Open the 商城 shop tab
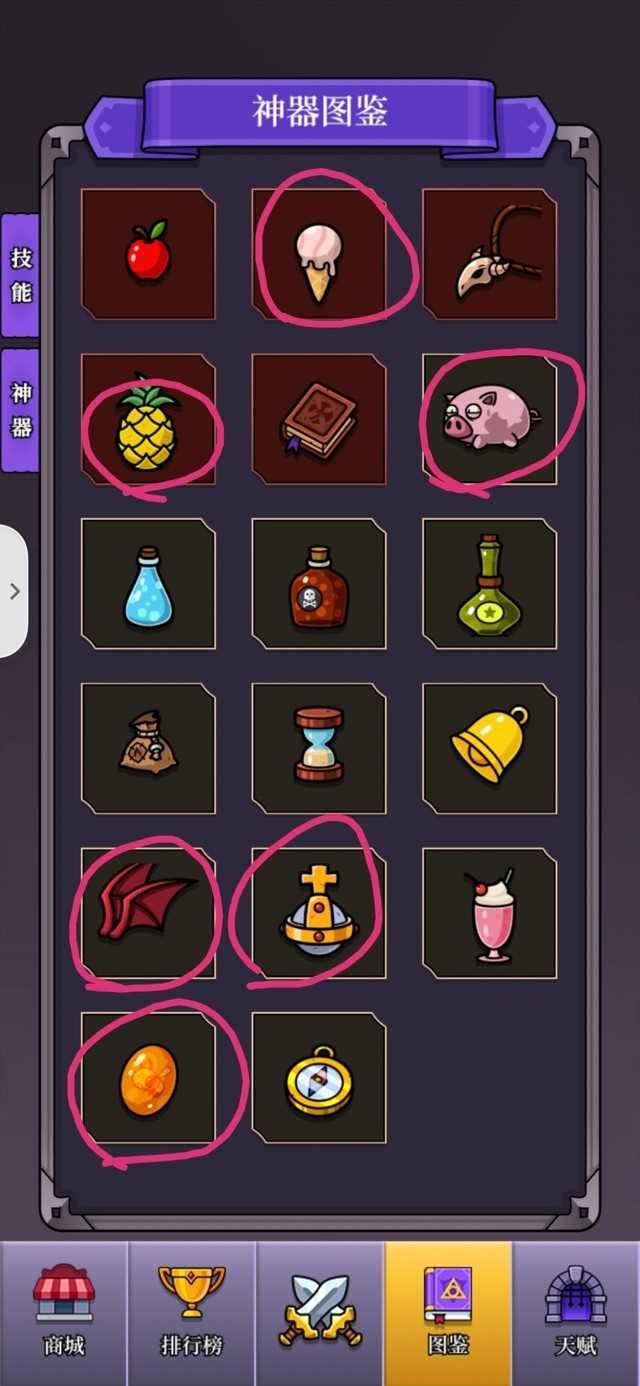This screenshot has height=1386, width=640. pyautogui.click(x=64, y=1312)
